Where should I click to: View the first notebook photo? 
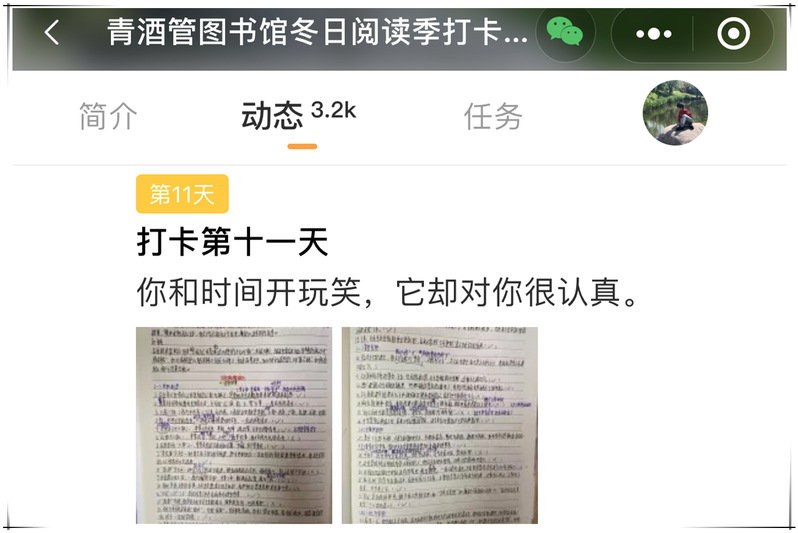(x=234, y=425)
